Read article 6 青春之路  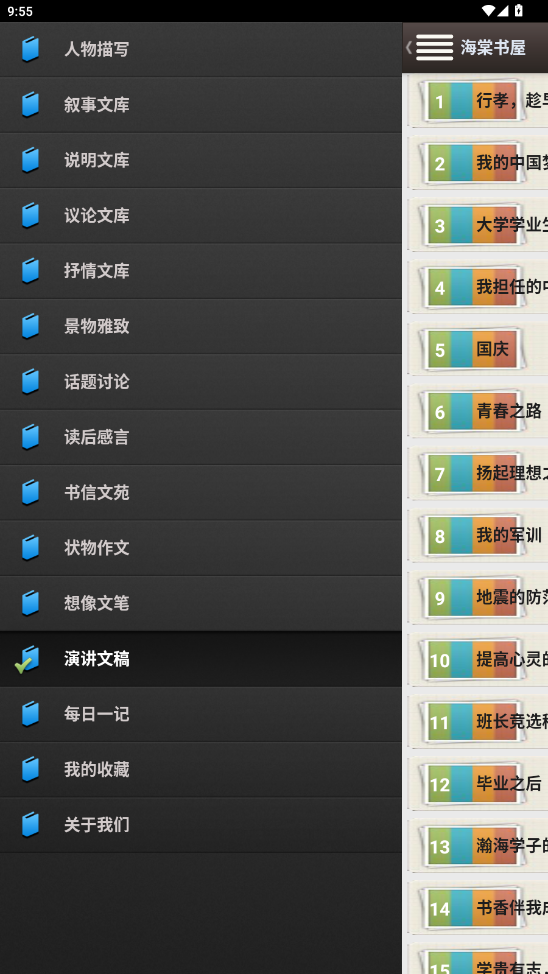[x=478, y=411]
